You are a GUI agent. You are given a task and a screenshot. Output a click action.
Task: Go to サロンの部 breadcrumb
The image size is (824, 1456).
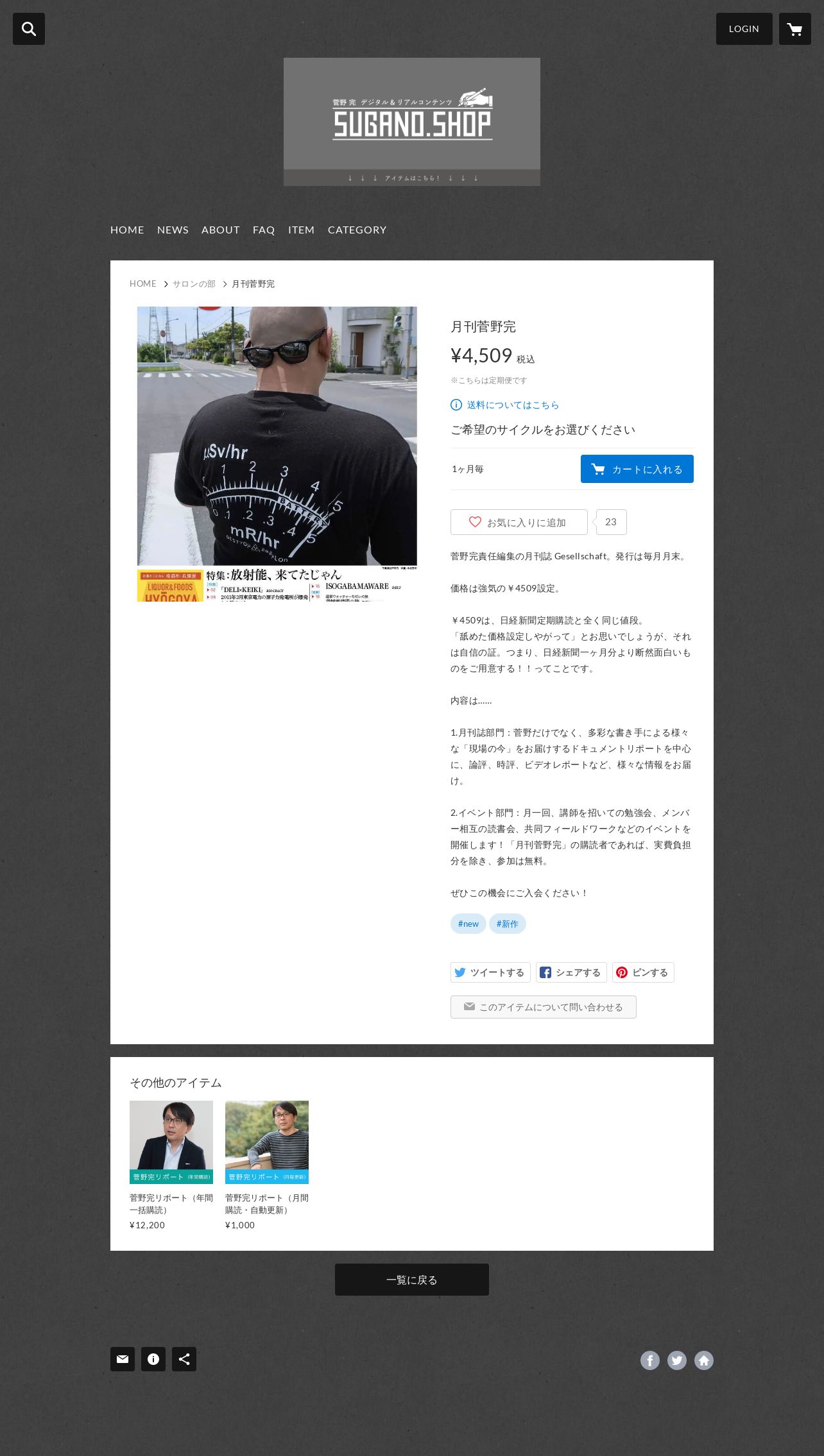pos(194,284)
